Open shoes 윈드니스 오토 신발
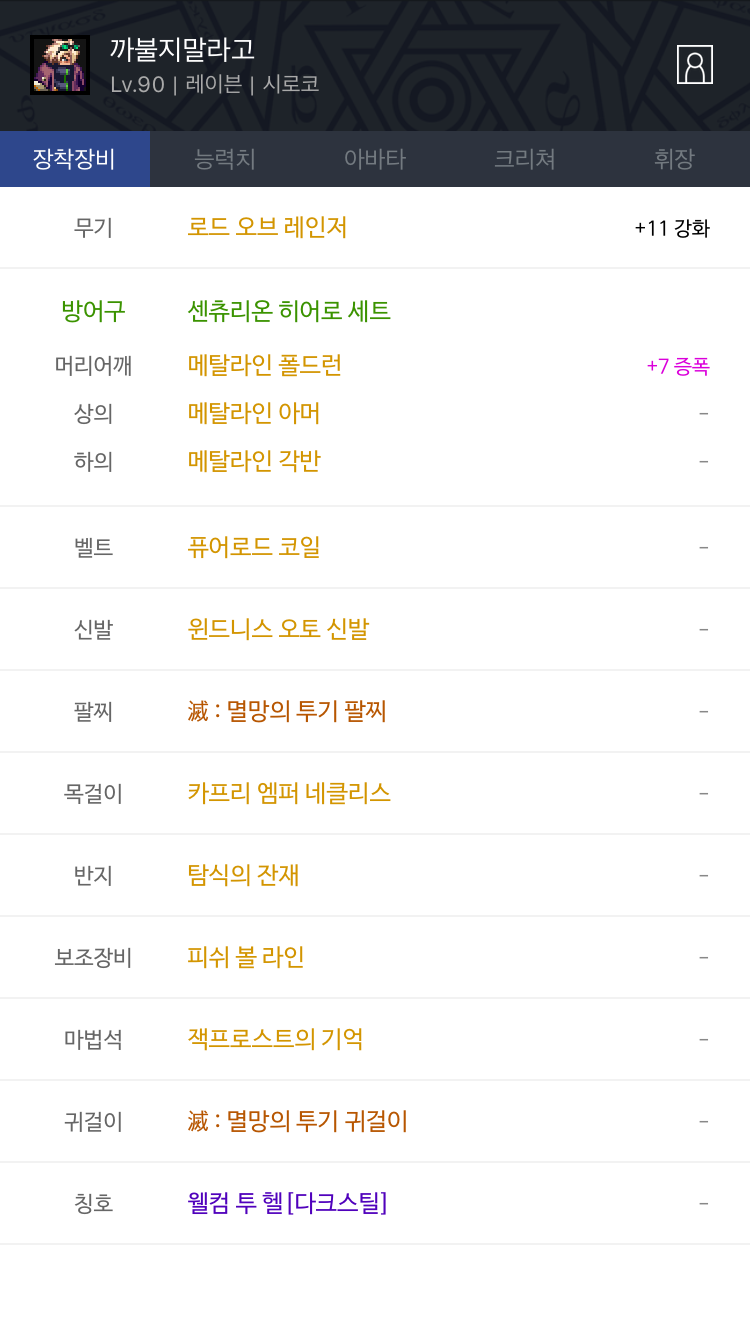The width and height of the screenshot is (750, 1334). click(x=278, y=629)
